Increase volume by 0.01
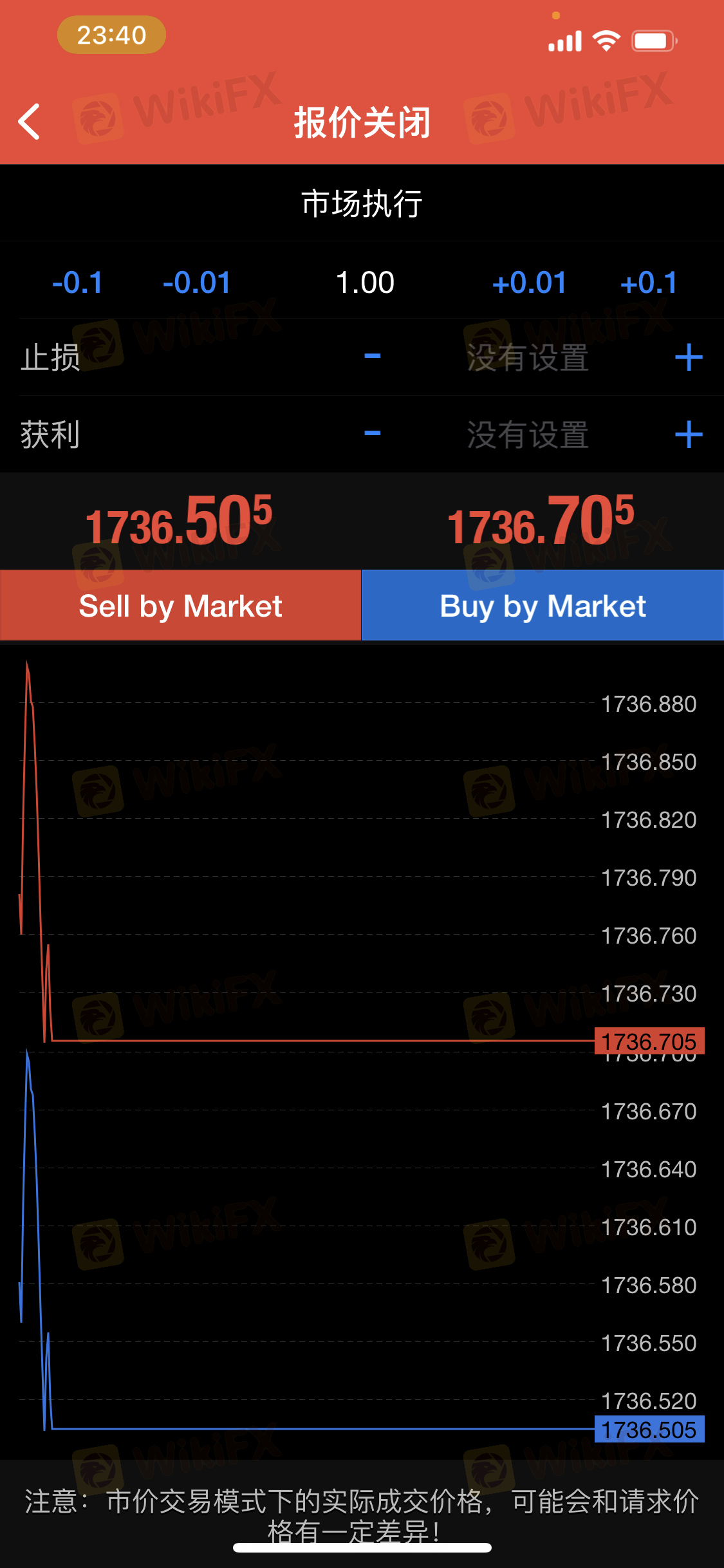724x1568 pixels. click(529, 283)
